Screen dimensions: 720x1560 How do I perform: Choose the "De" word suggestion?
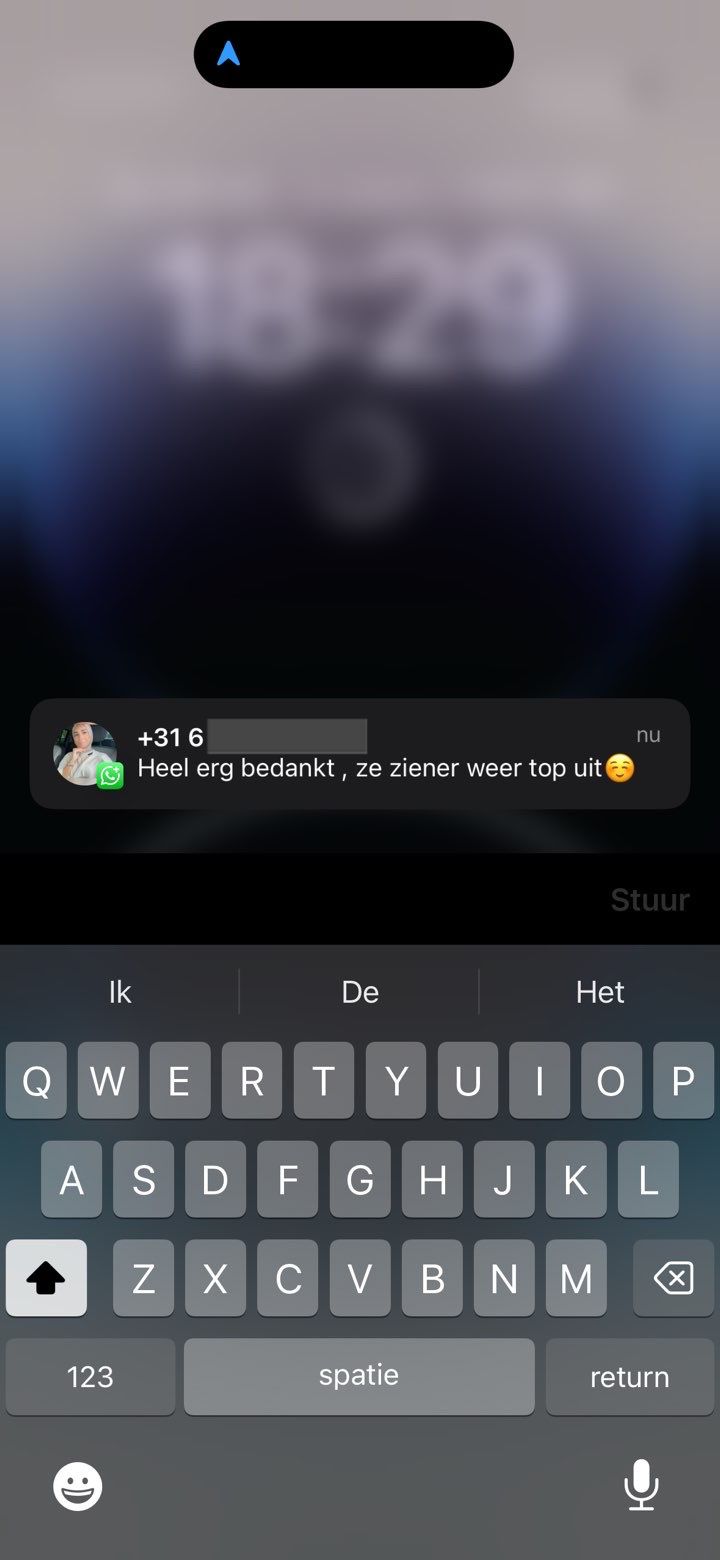[x=360, y=992]
